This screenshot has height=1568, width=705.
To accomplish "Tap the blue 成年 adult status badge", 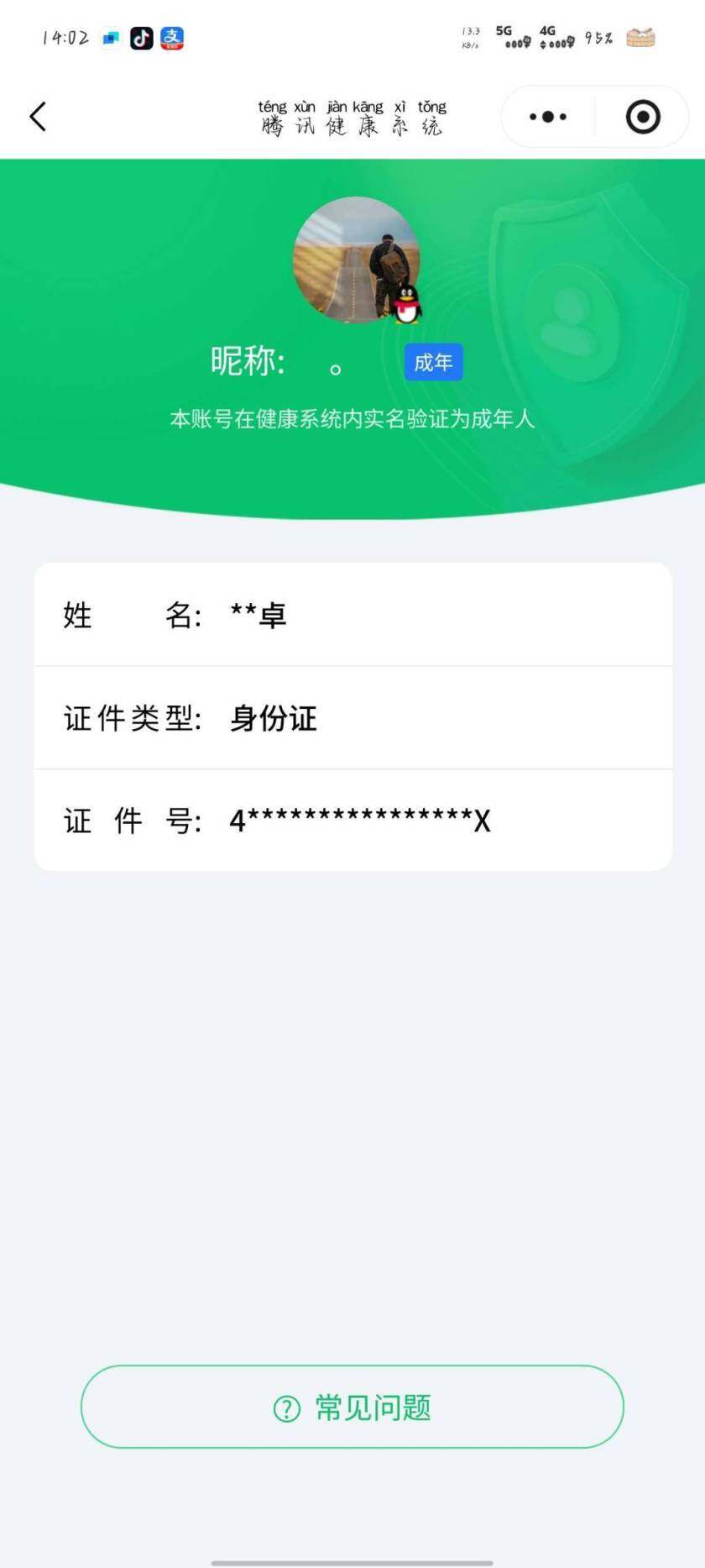I will coord(433,362).
